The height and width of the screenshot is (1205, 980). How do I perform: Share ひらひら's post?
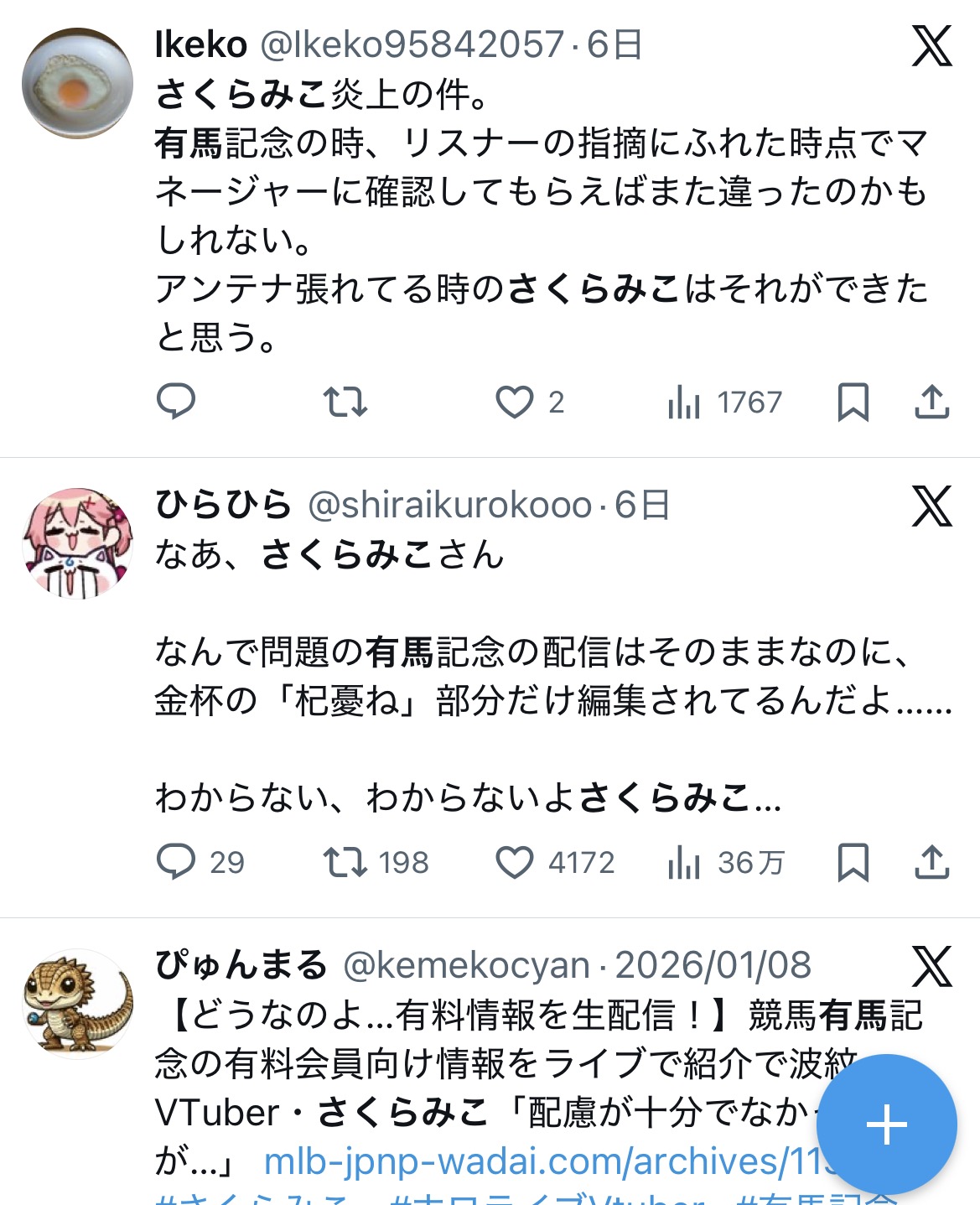(x=931, y=862)
